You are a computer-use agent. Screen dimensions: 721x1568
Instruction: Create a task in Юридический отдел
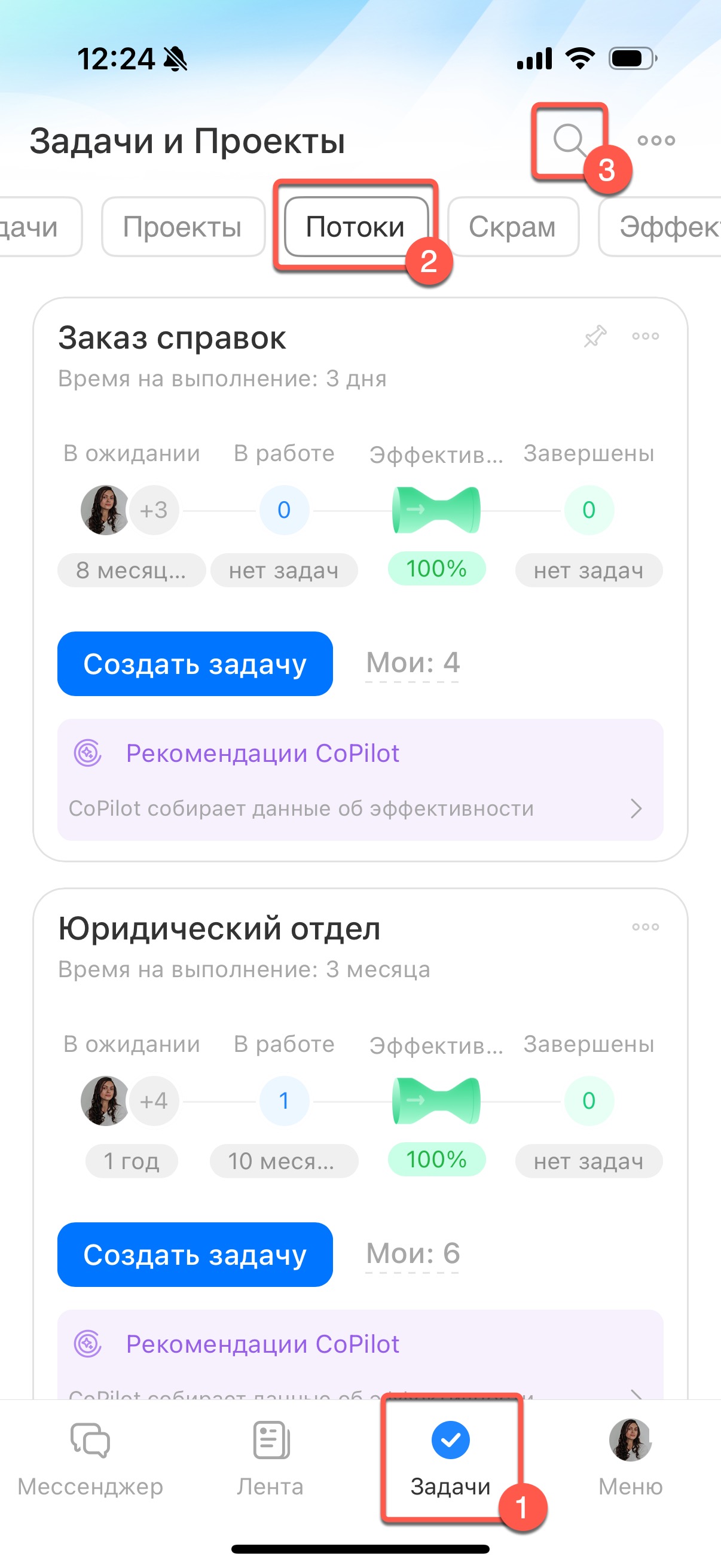click(195, 1255)
